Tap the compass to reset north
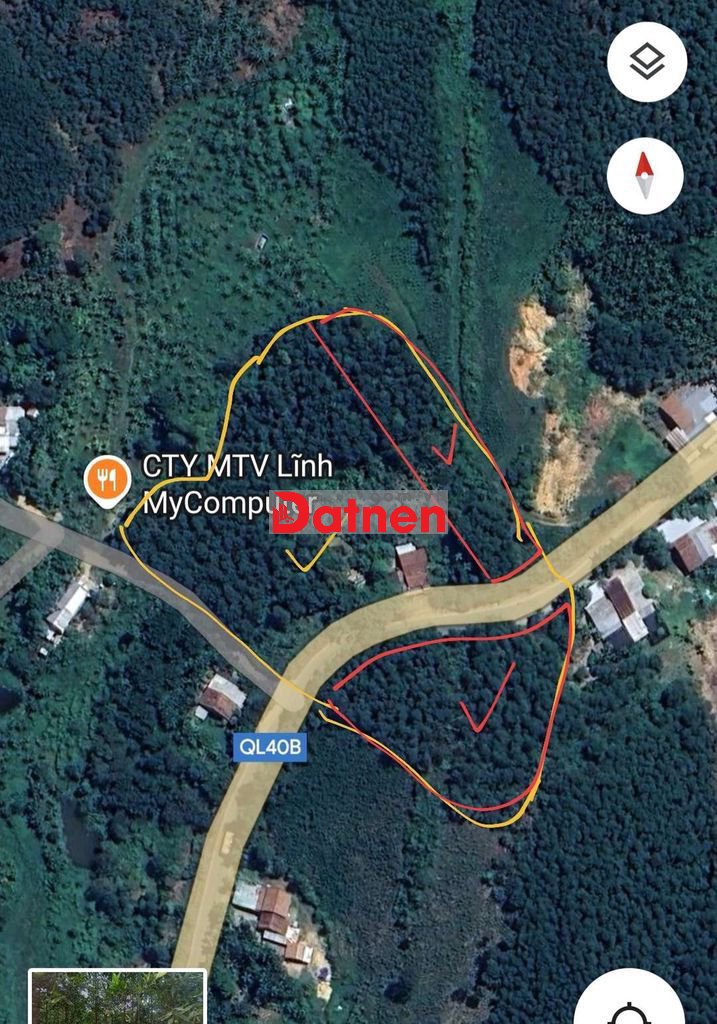 tap(645, 176)
